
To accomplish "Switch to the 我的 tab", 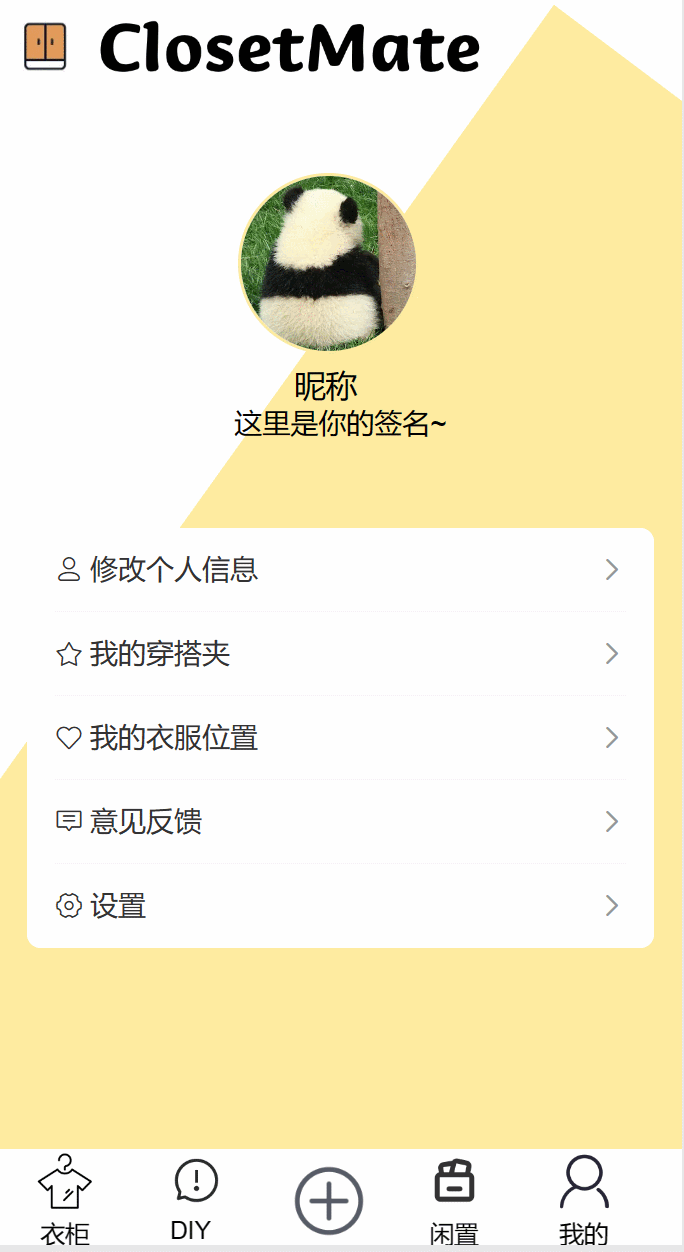I will tap(584, 1200).
